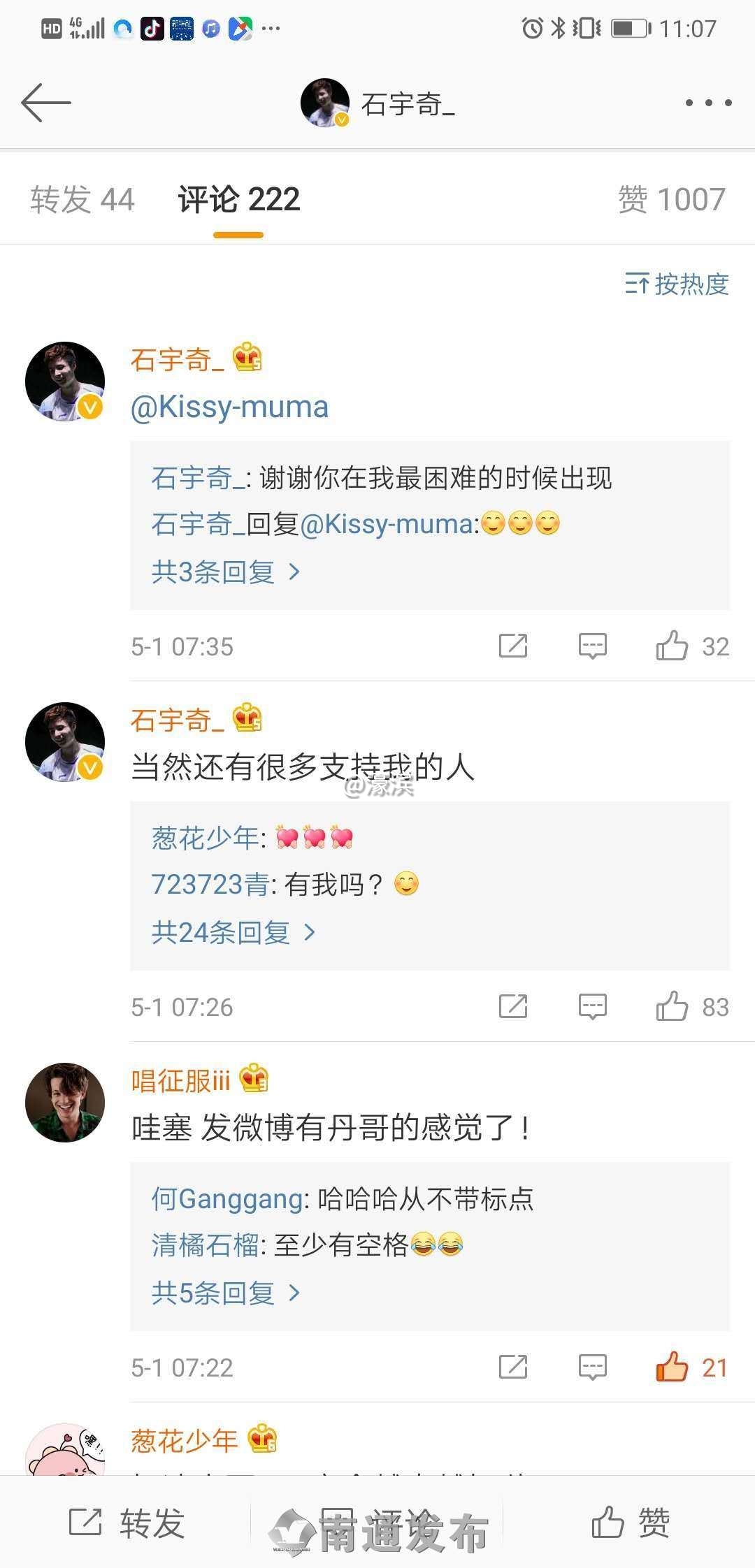Open the 按热度 sort option
Image resolution: width=755 pixels, height=1568 pixels.
coord(677,284)
